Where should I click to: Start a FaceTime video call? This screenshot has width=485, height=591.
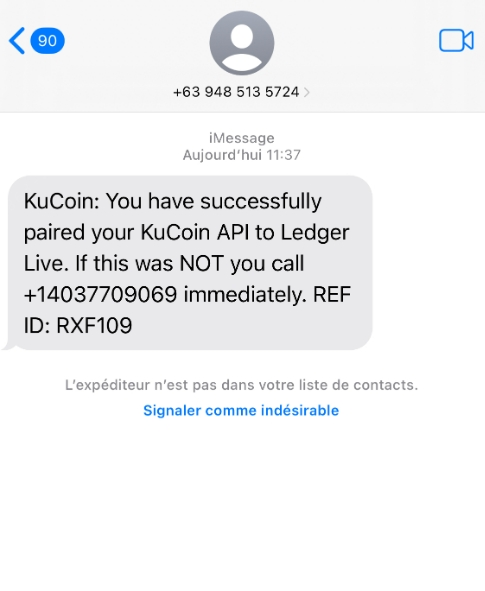click(x=456, y=40)
